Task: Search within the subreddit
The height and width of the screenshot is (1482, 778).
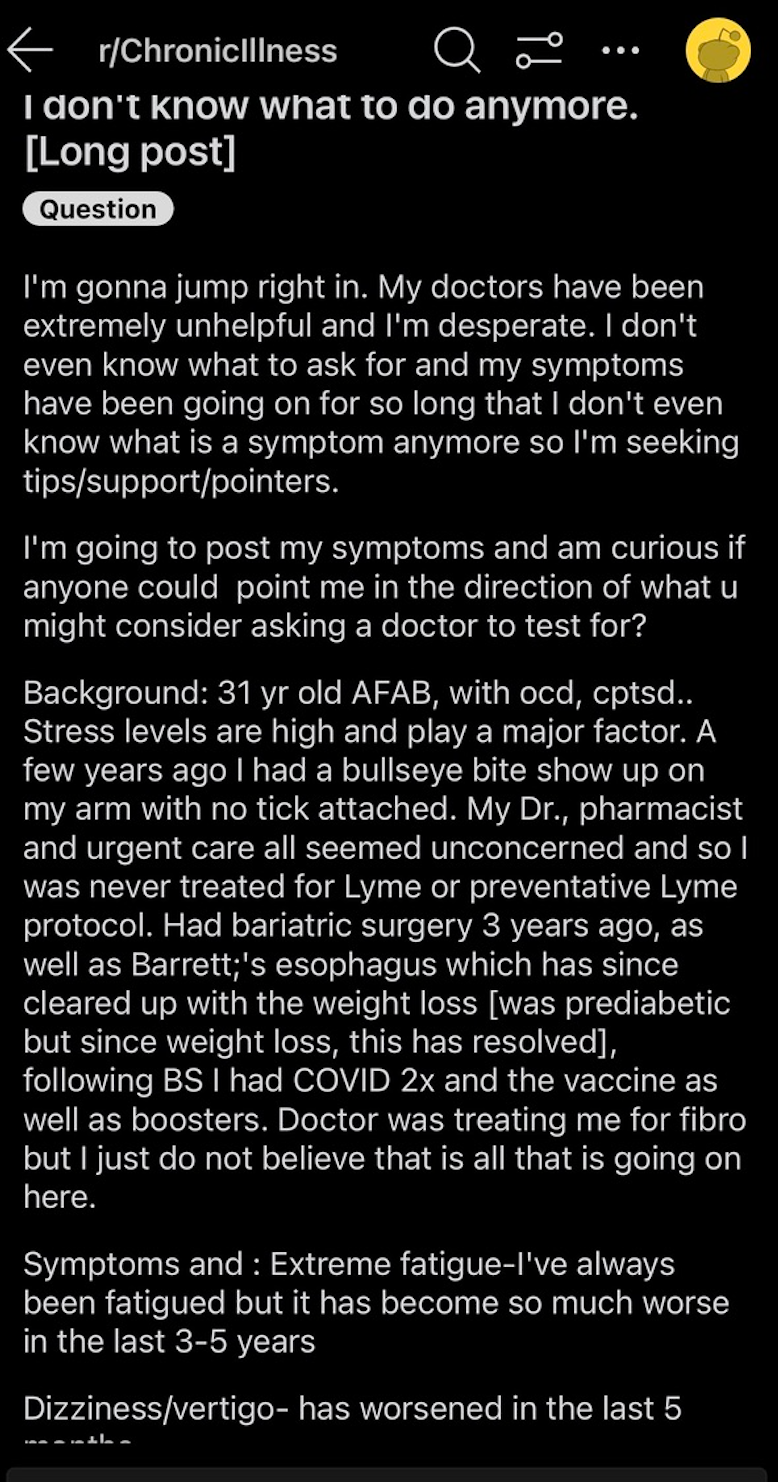Action: click(x=457, y=50)
